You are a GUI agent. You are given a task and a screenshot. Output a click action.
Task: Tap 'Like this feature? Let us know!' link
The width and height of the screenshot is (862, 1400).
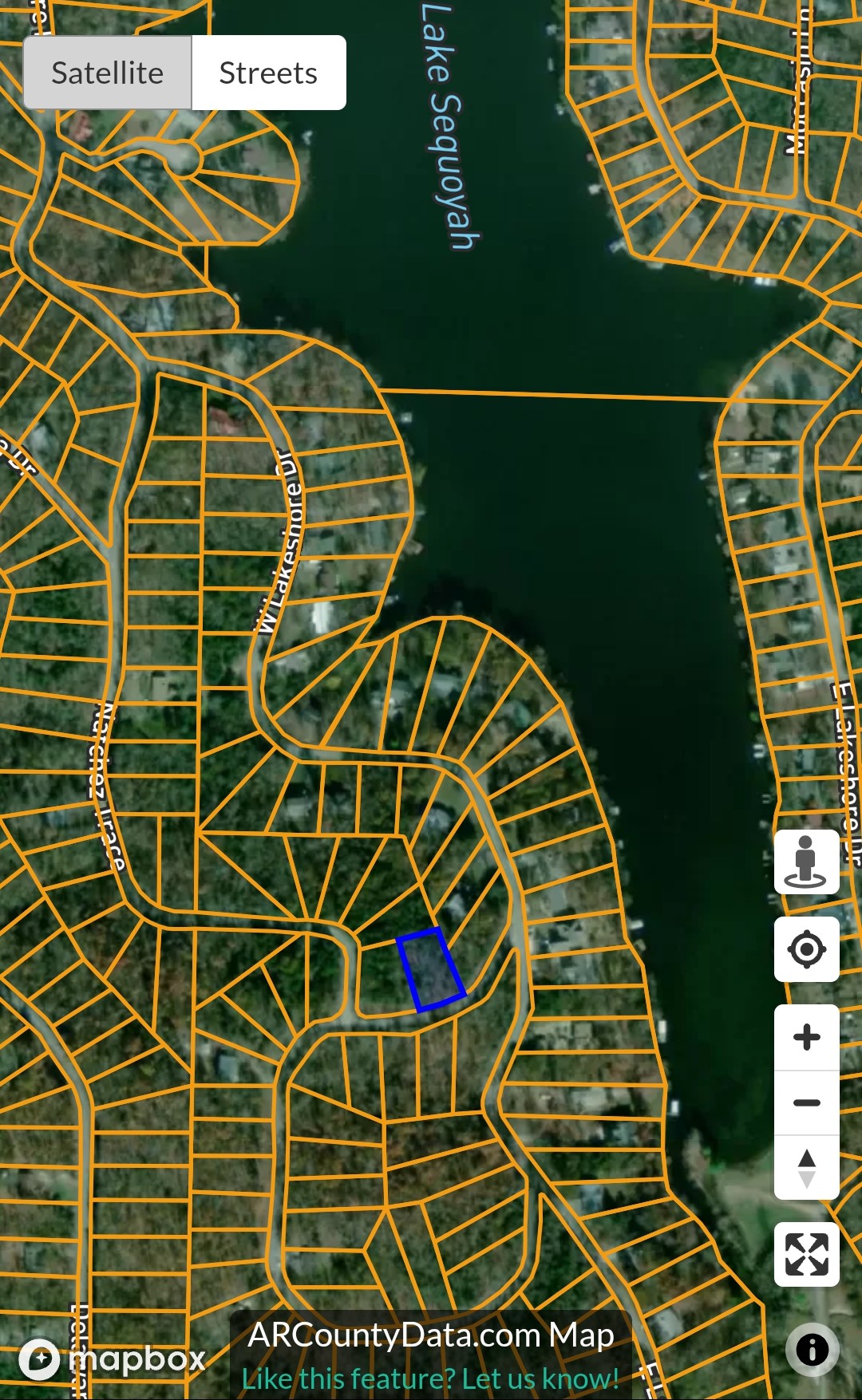(430, 1378)
